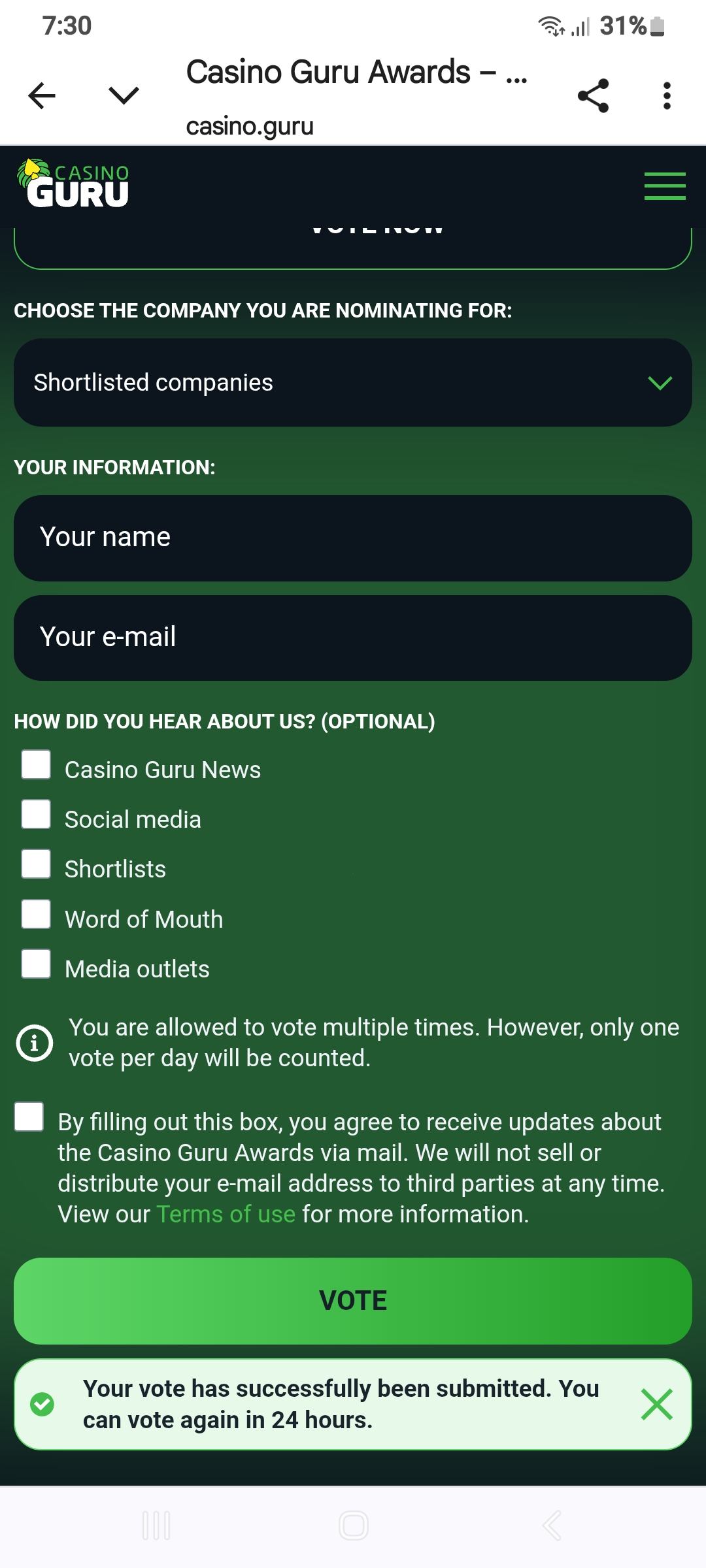Open the Terms of use link
Screen dimensions: 706x1568
(226, 1214)
